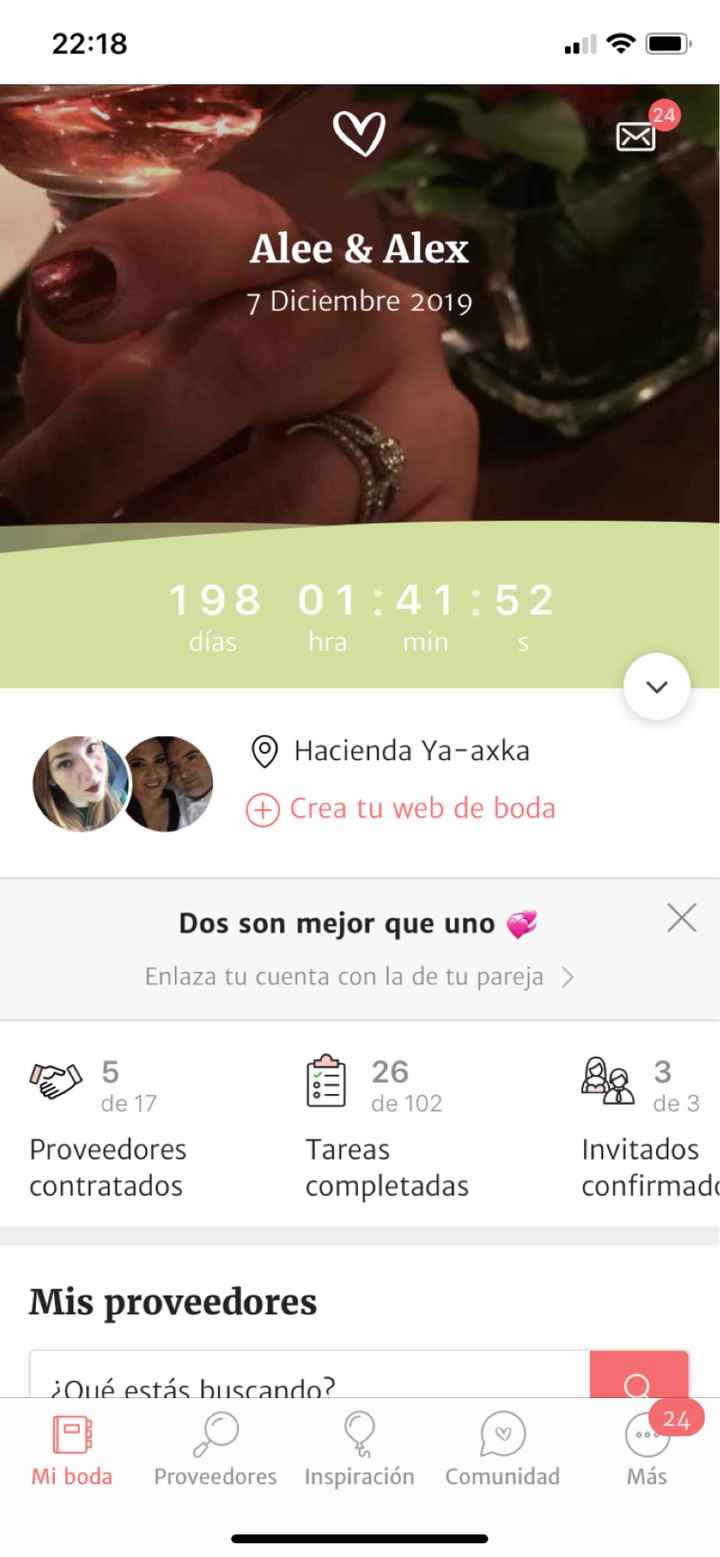Screen dimensions: 720x1557
Task: Dismiss the Dos son mejor que uno banner
Action: 682,916
